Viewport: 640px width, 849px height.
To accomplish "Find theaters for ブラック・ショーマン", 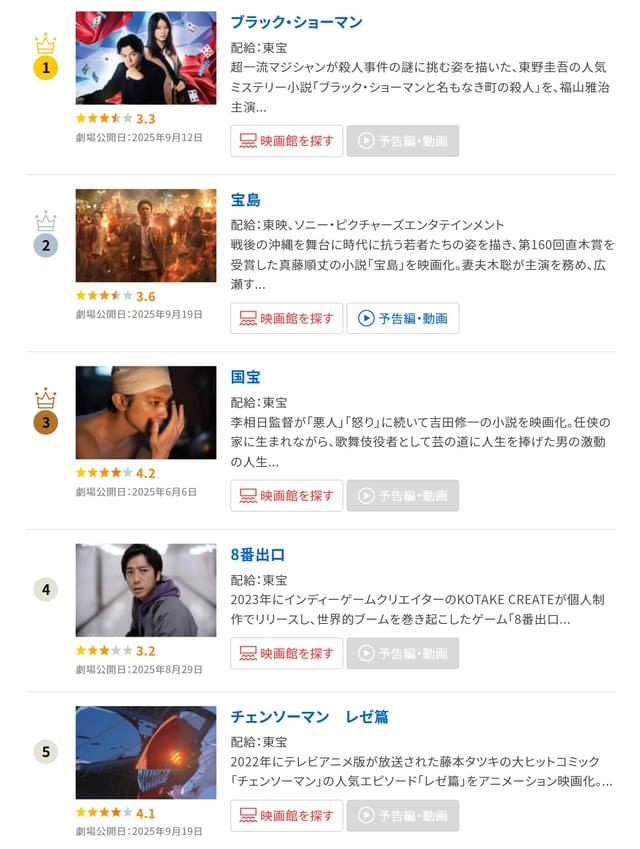I will [x=286, y=141].
